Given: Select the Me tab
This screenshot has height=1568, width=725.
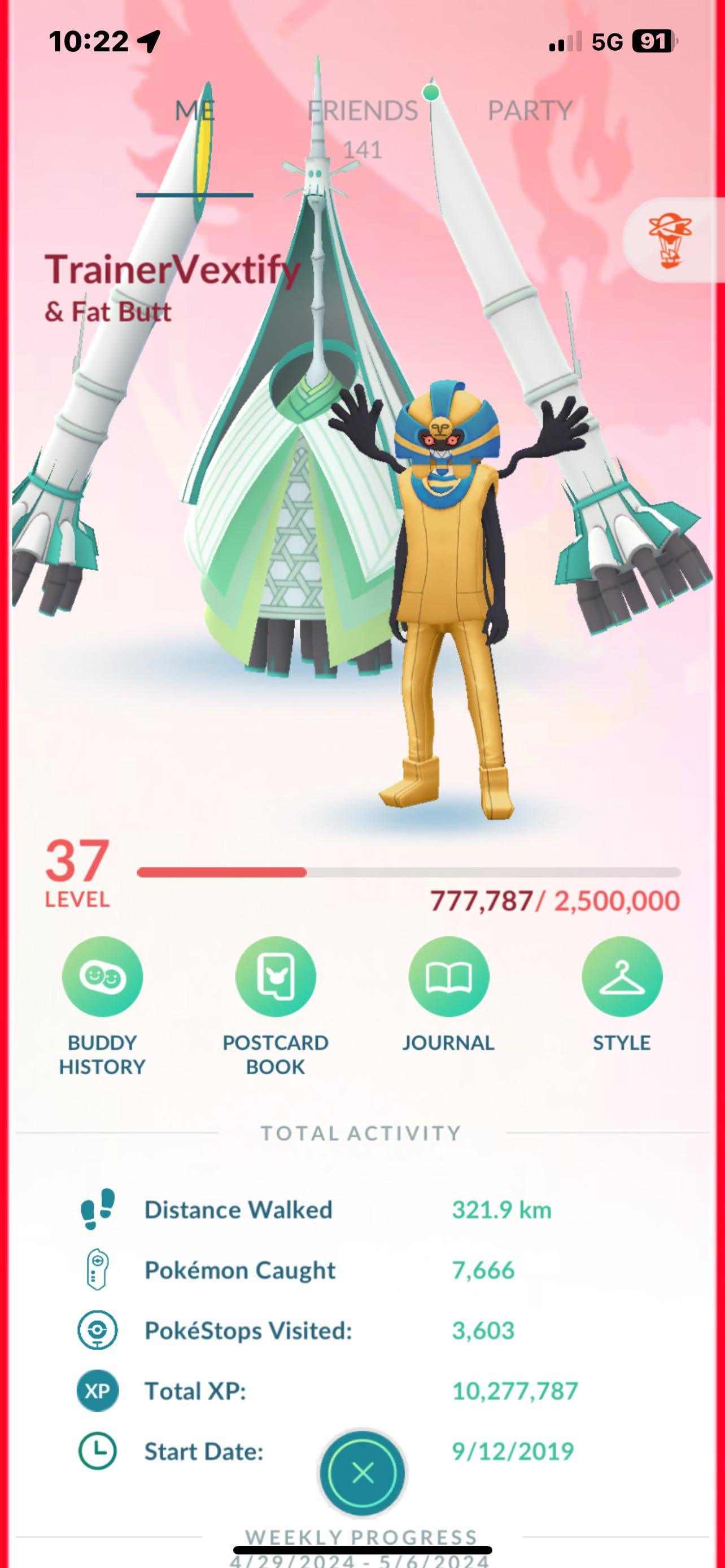Looking at the screenshot, I should 194,111.
